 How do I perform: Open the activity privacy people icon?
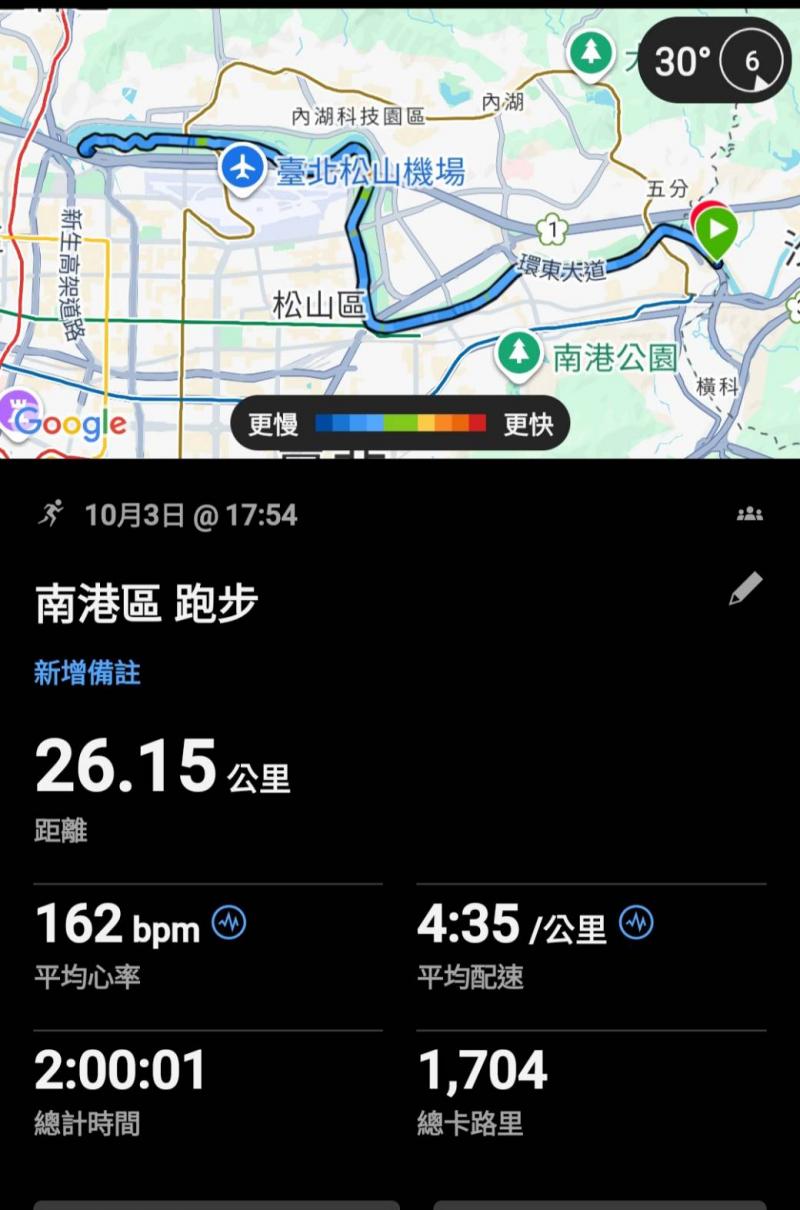749,514
